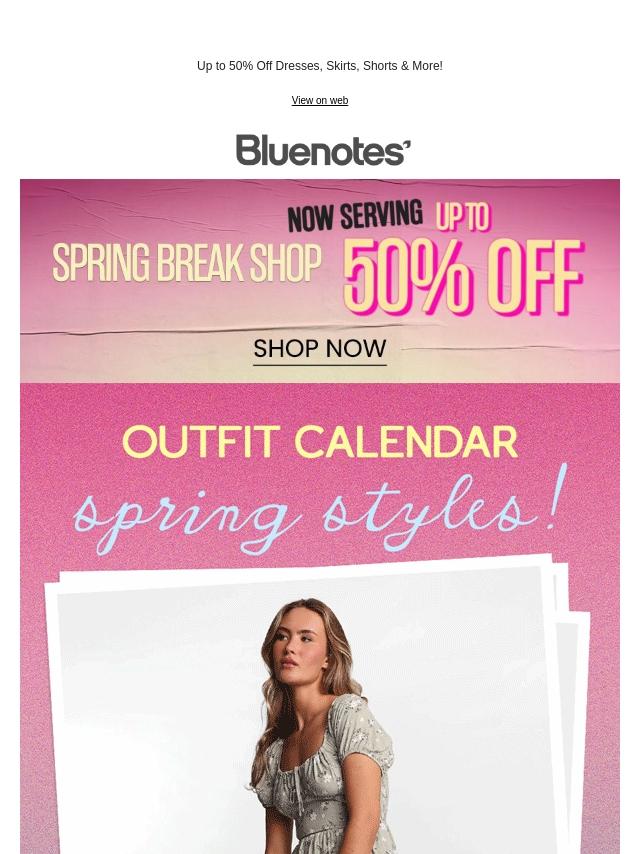Image resolution: width=640 pixels, height=854 pixels.
Task: Tap the Shop Now button
Action: tap(320, 349)
